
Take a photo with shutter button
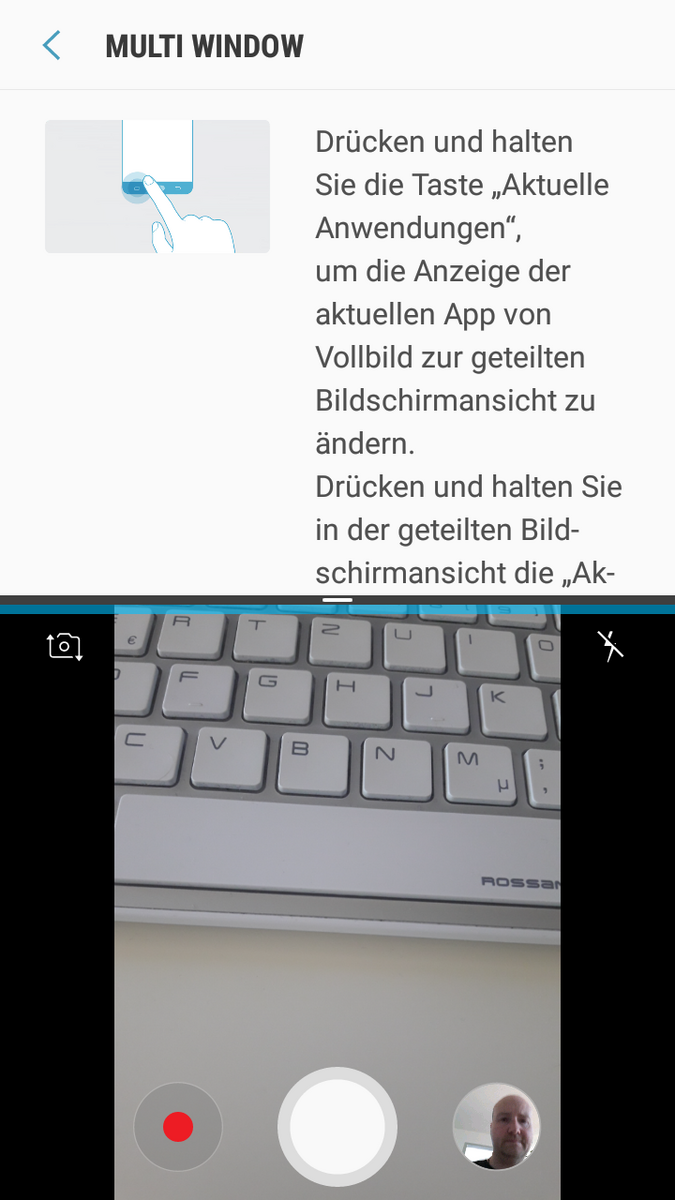[x=338, y=1127]
